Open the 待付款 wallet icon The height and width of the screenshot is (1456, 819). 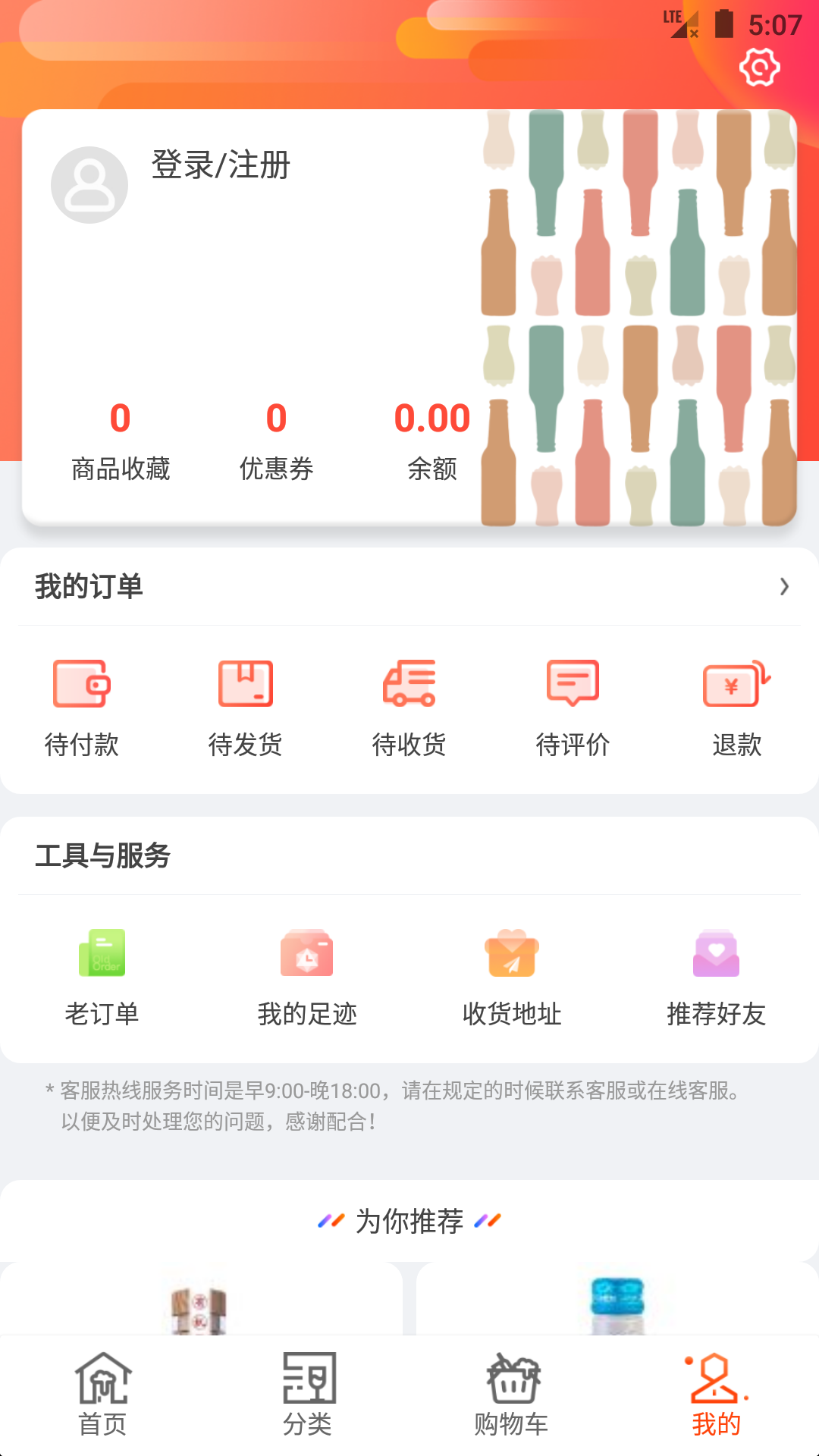click(82, 685)
